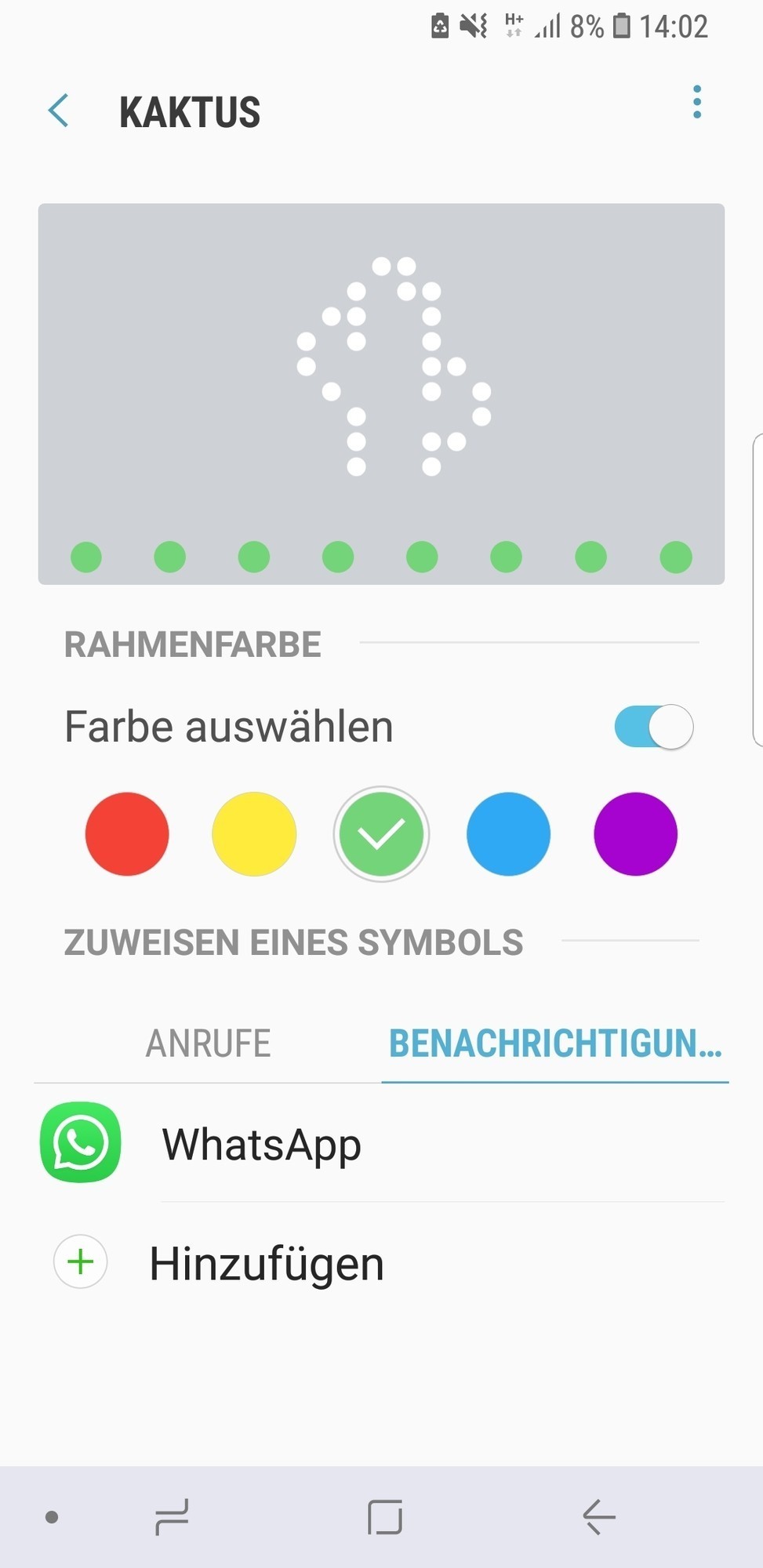Pick the green frame color

tap(381, 833)
